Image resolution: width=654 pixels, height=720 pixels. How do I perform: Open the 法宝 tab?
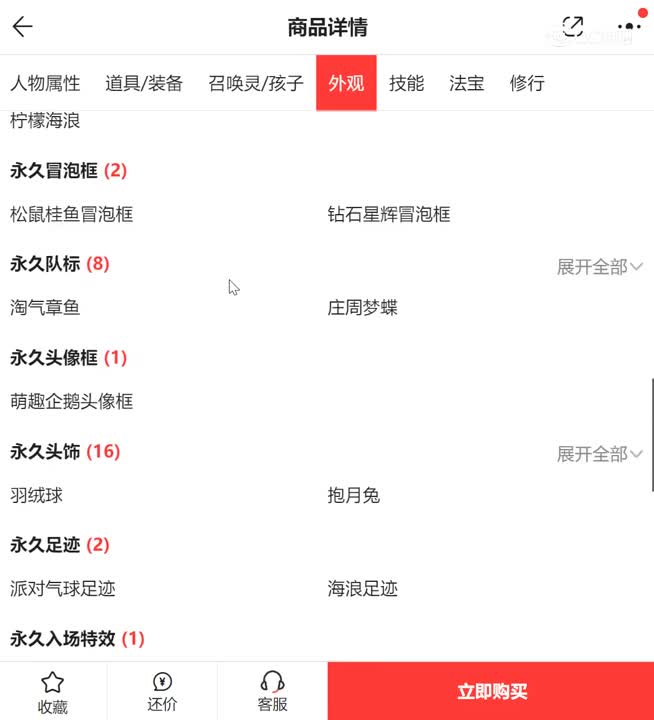point(467,83)
